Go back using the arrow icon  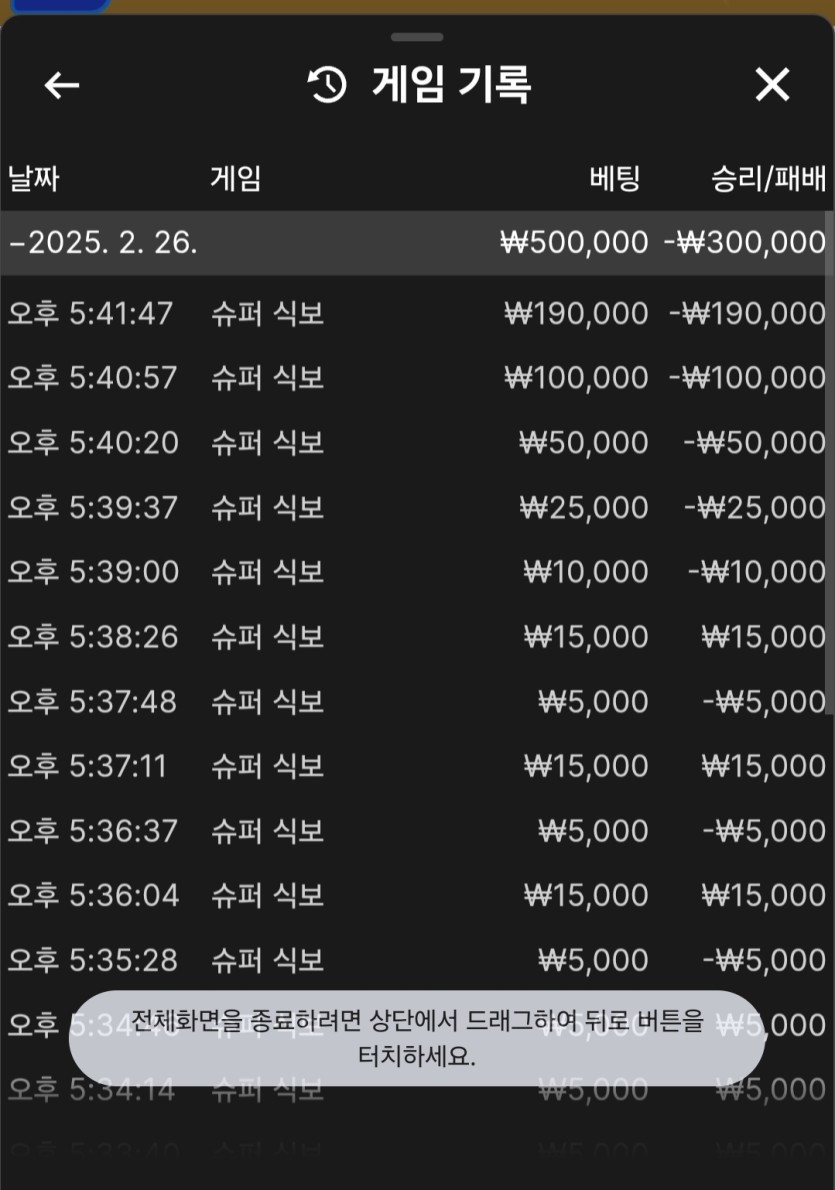click(62, 86)
